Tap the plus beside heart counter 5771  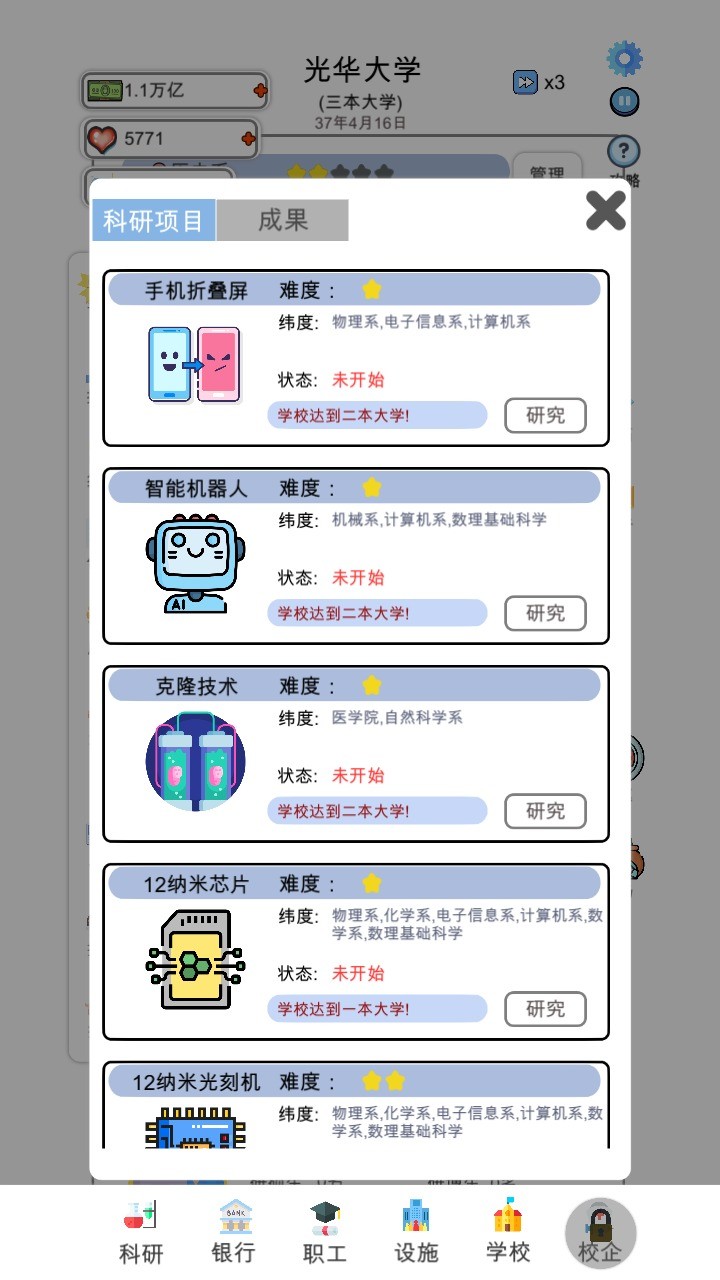249,139
